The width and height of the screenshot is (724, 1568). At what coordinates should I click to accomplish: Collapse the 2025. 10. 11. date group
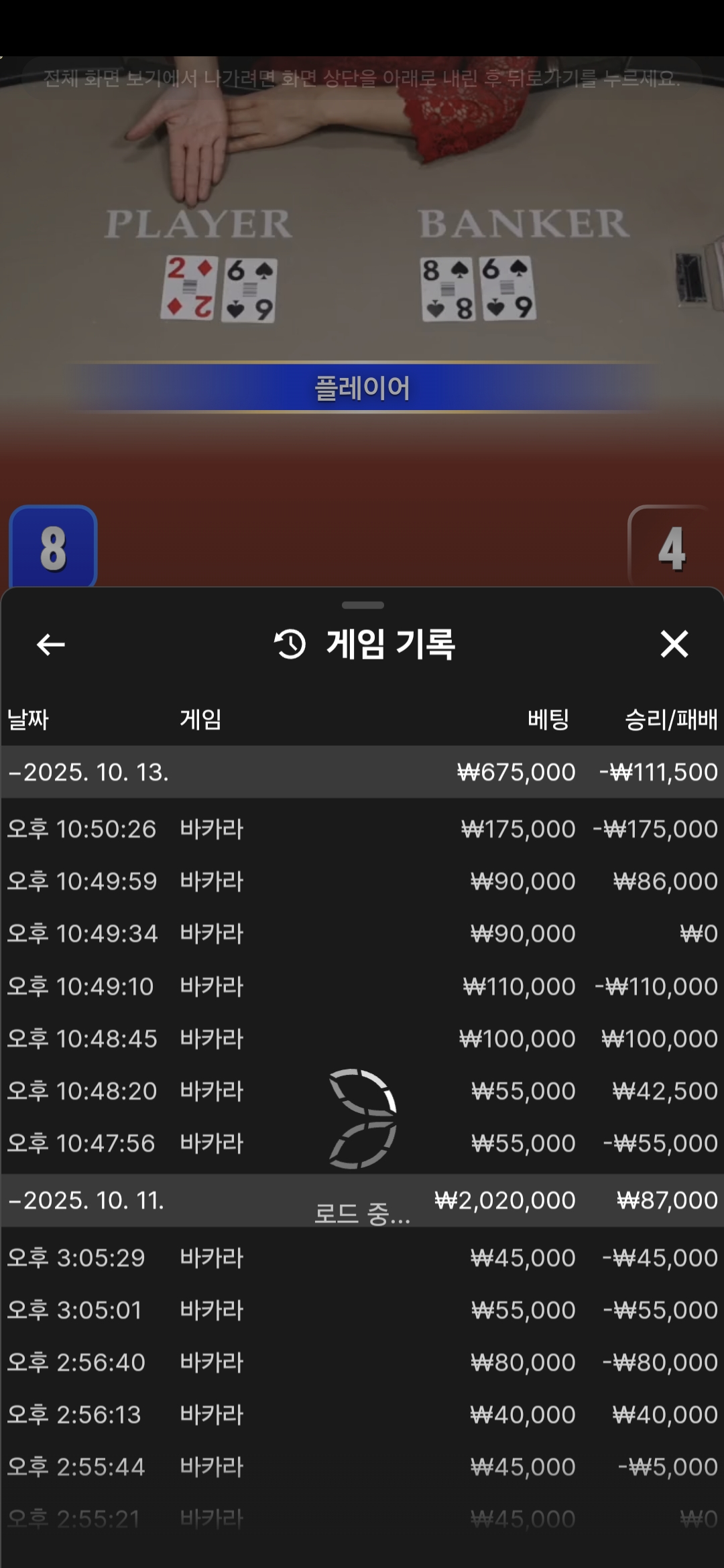click(x=87, y=1200)
